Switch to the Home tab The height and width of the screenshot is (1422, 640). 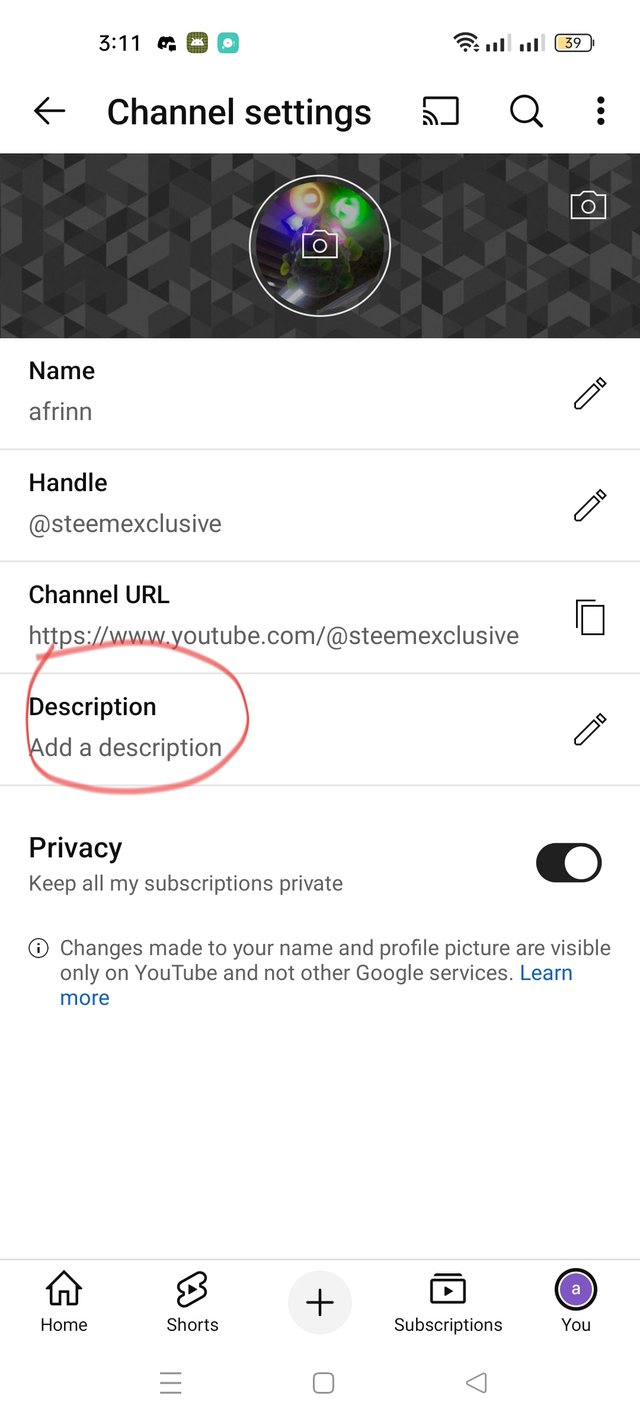pyautogui.click(x=64, y=1302)
